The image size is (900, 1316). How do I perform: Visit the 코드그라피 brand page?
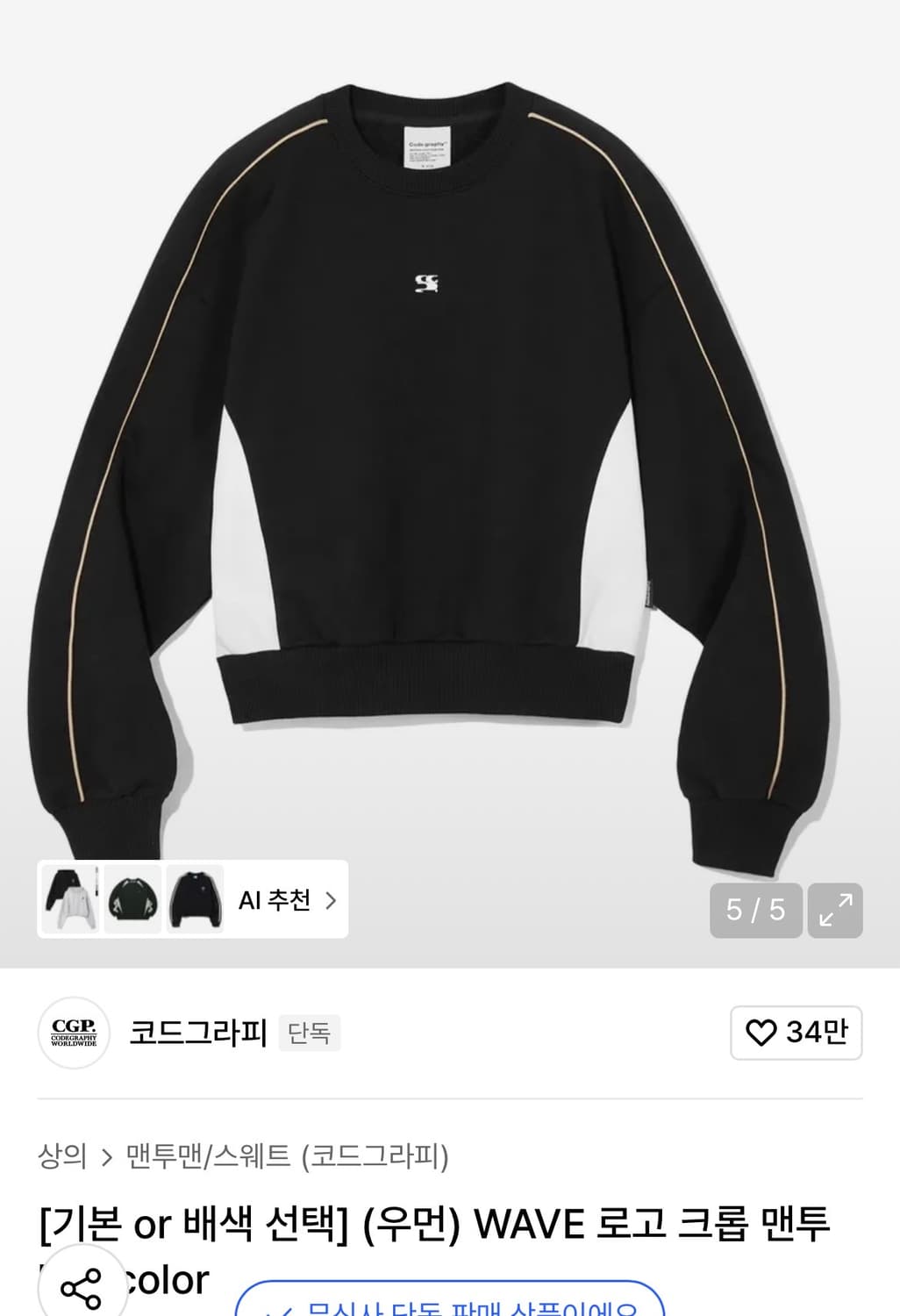coord(195,1033)
